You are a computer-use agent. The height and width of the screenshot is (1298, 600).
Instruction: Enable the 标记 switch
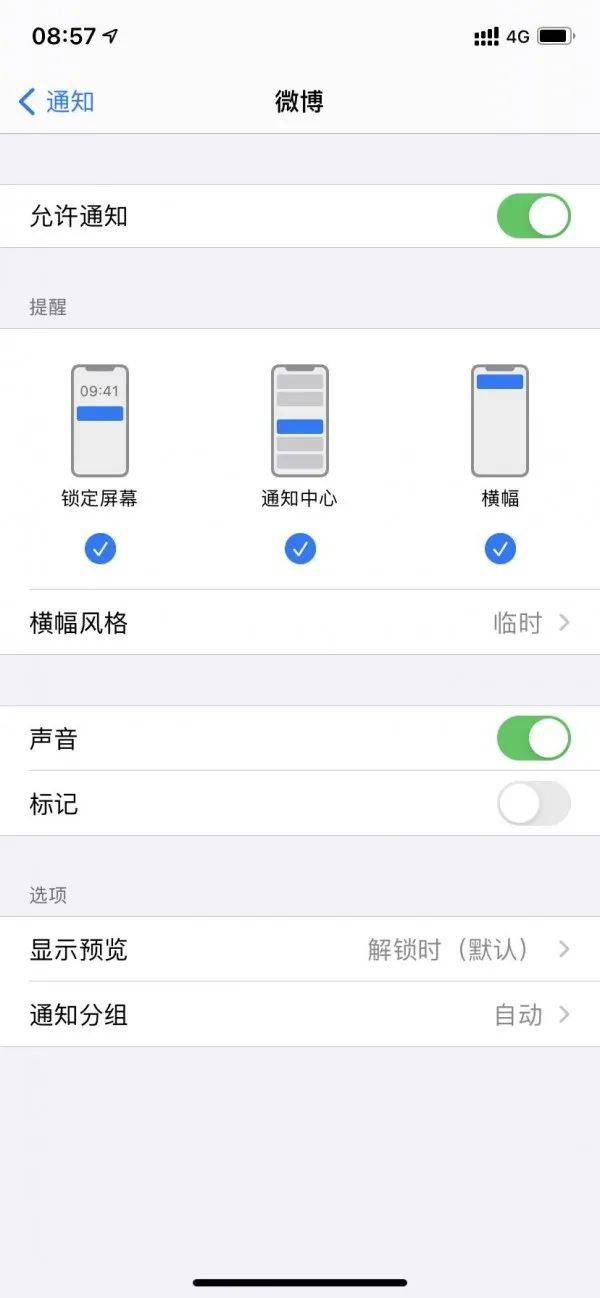click(x=534, y=804)
